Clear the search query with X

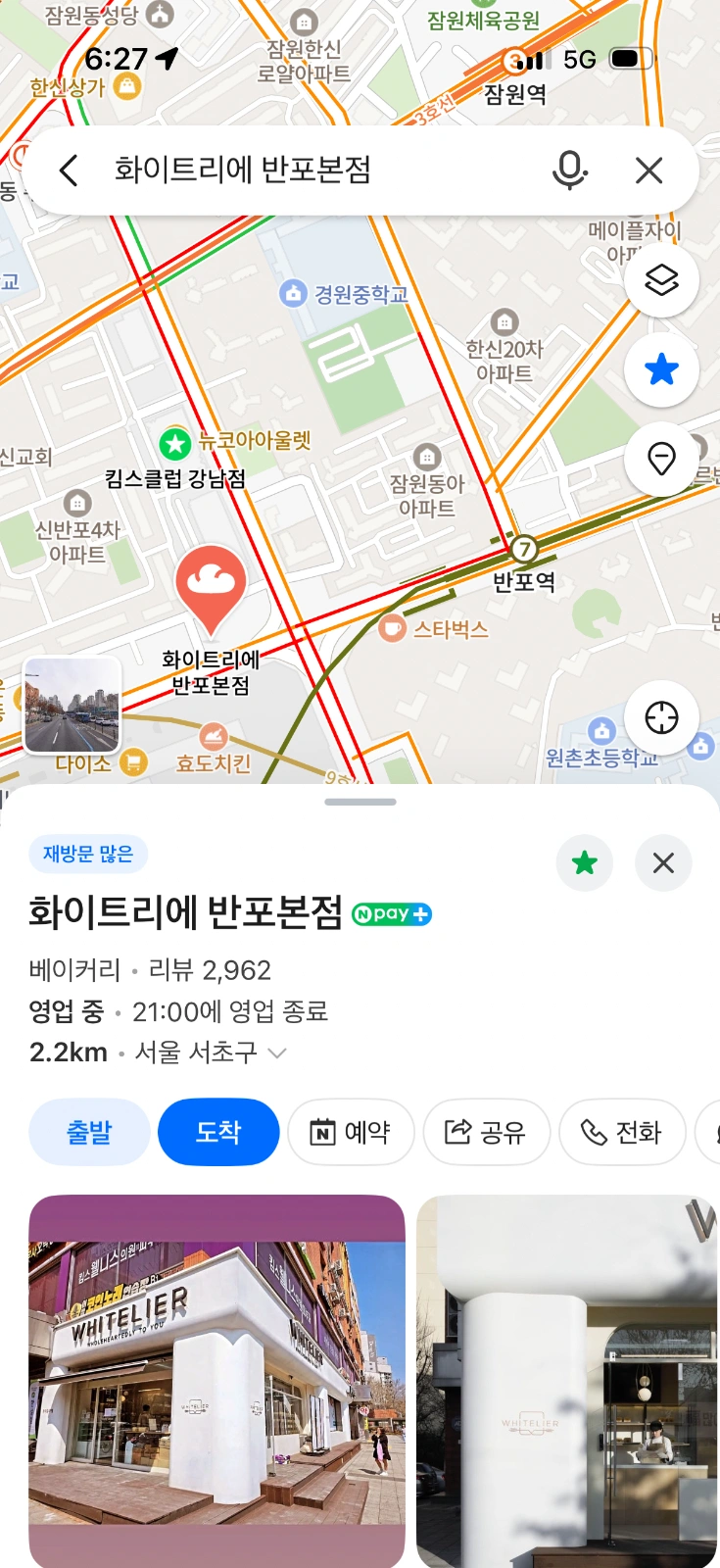coord(648,171)
